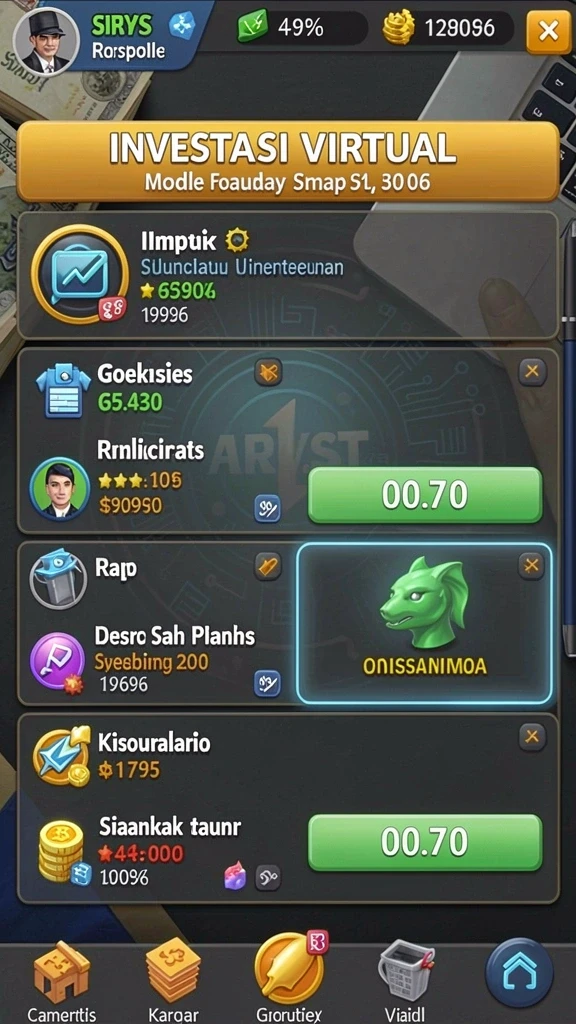The width and height of the screenshot is (576, 1024).
Task: Open the player profile avatar
Action: click(x=46, y=40)
